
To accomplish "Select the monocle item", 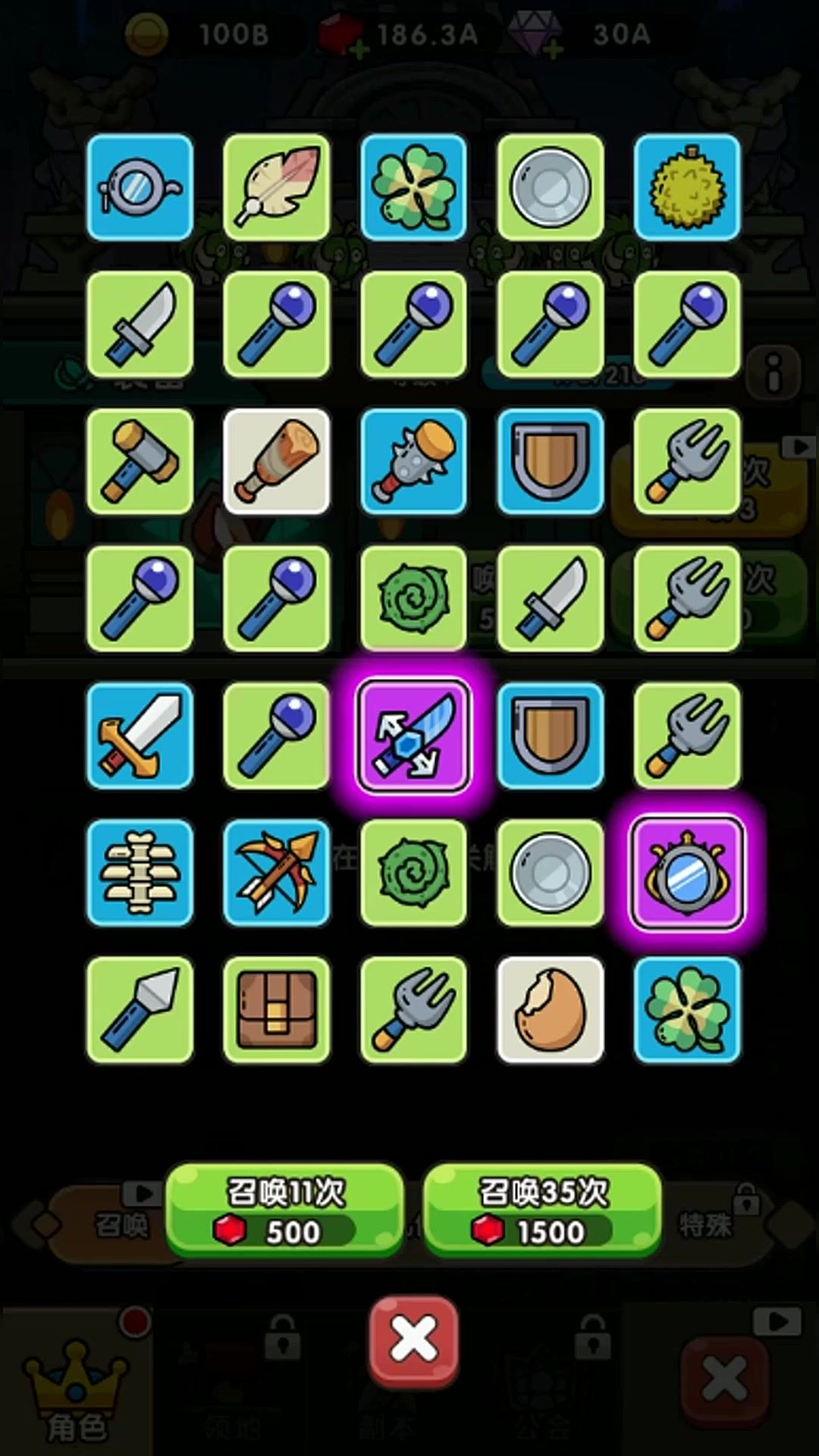I will click(140, 187).
